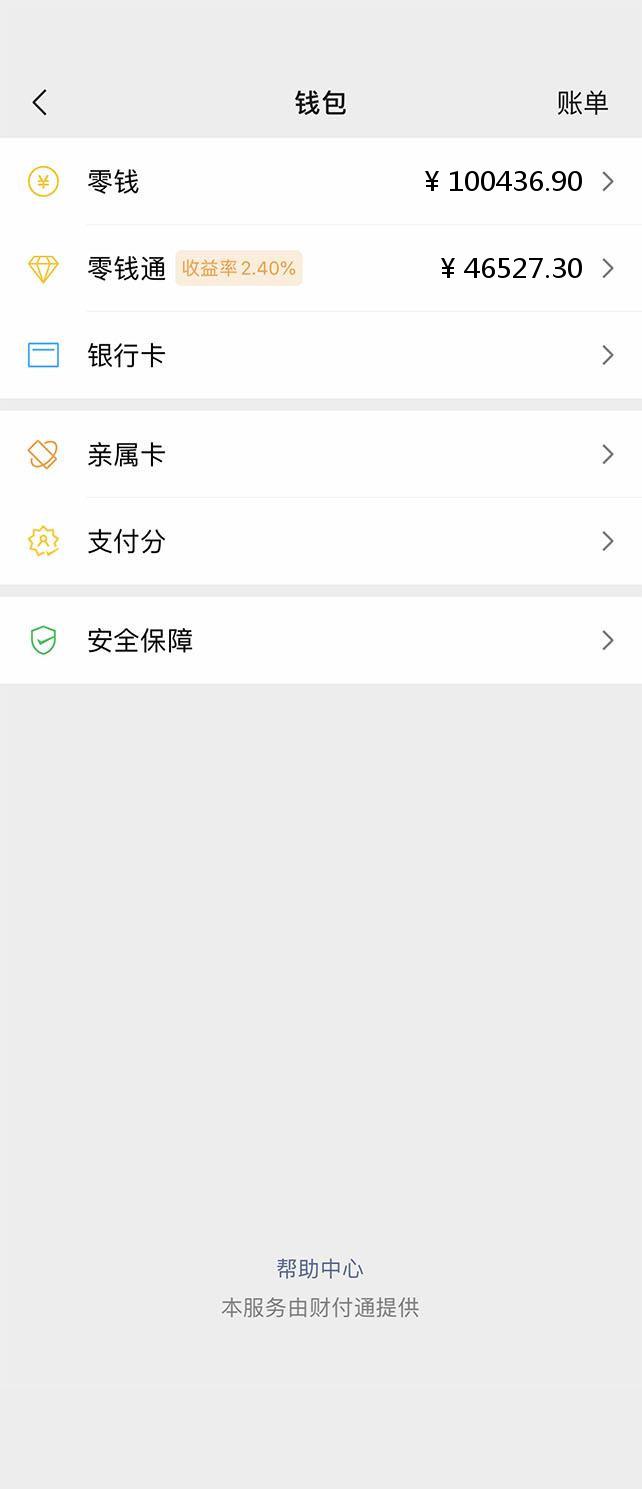Open 账单 in the top bar
Screen dimensions: 642x1489
click(582, 103)
